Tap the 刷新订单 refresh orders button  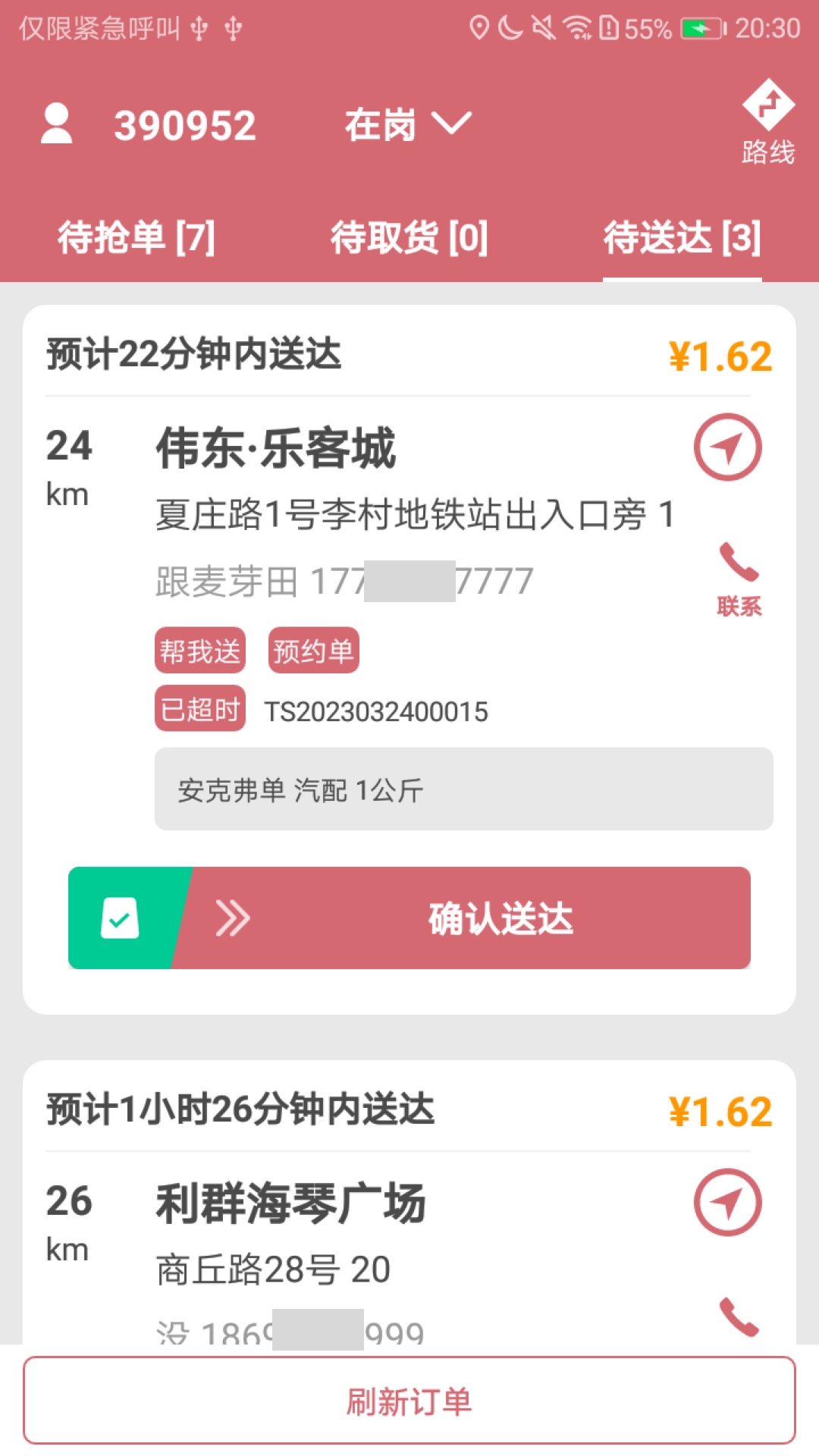(x=409, y=1401)
